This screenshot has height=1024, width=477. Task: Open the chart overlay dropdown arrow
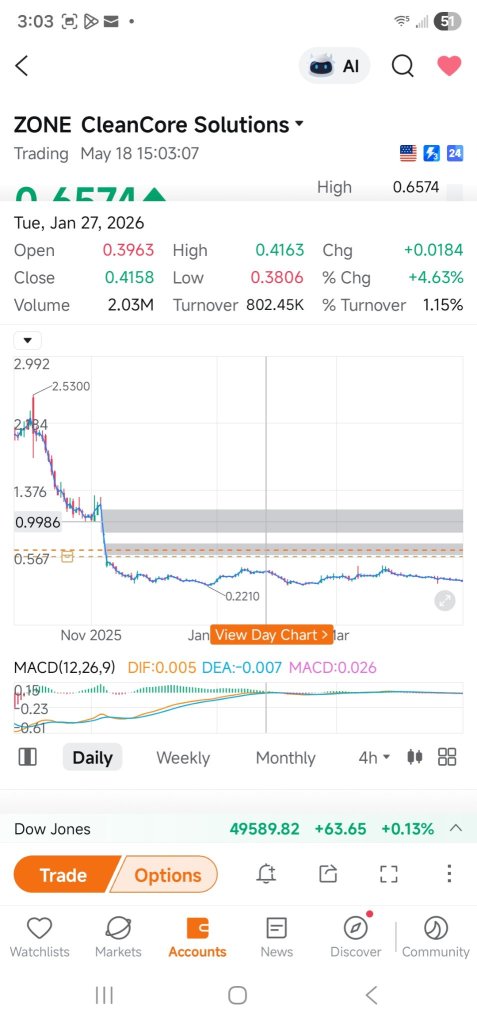coord(27,340)
